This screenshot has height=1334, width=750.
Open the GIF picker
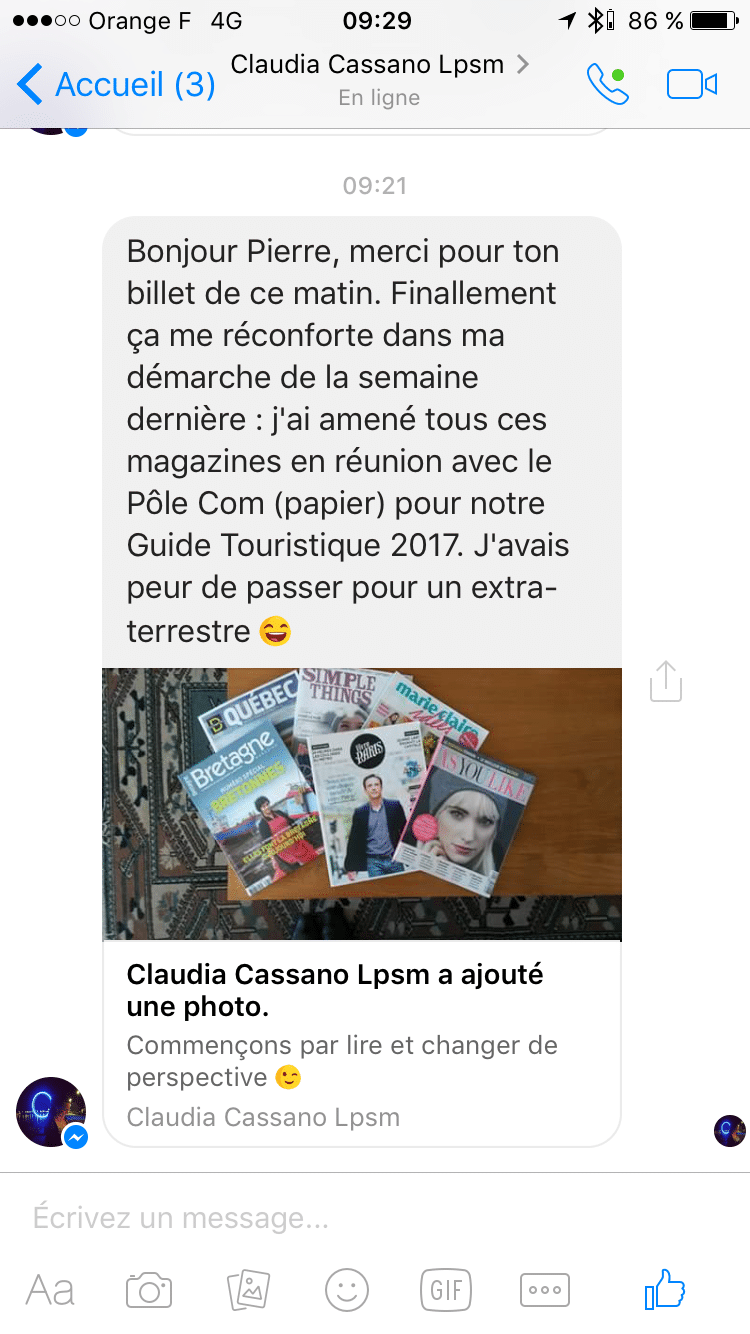(446, 1290)
